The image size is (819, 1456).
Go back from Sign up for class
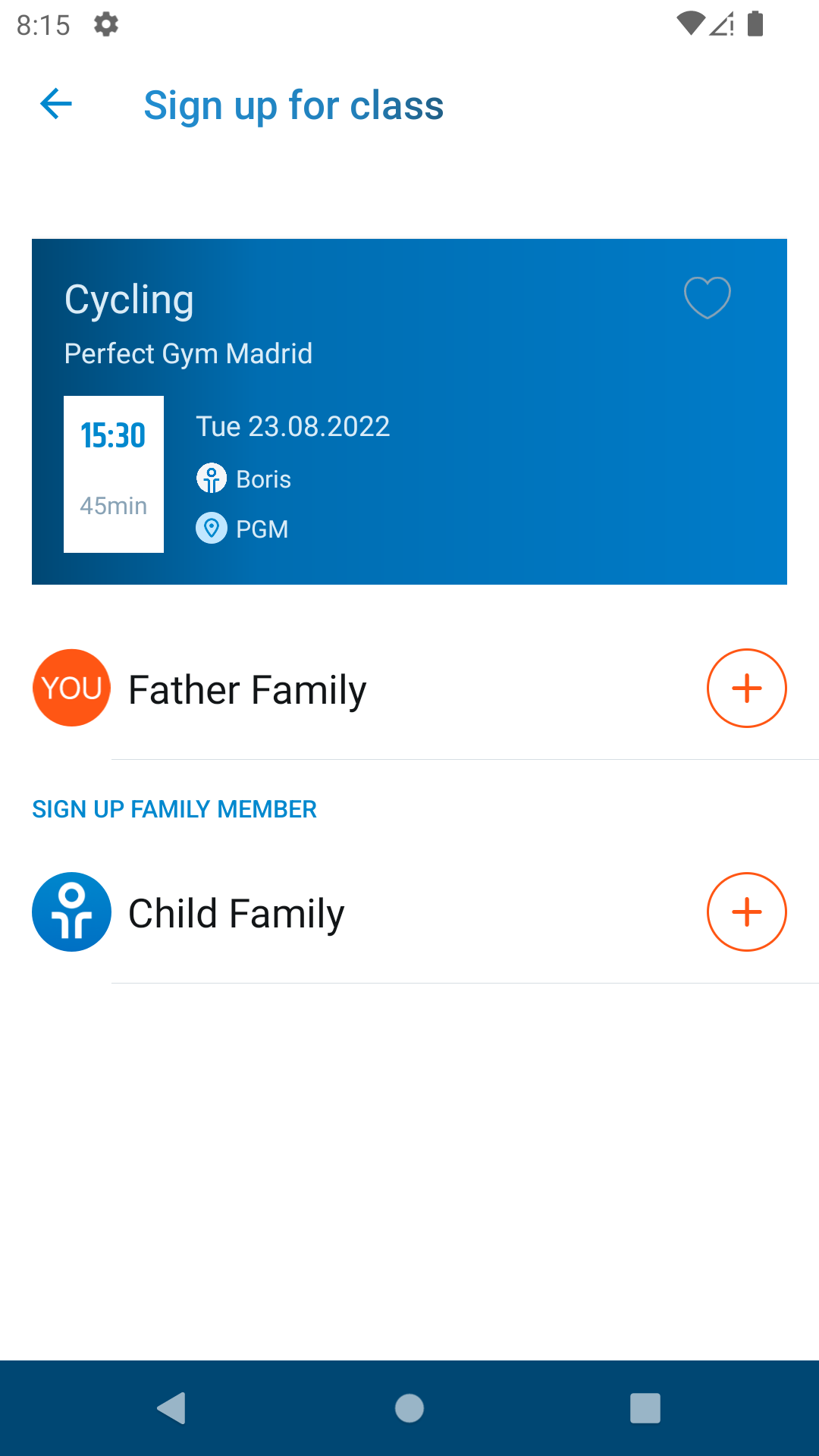(56, 104)
